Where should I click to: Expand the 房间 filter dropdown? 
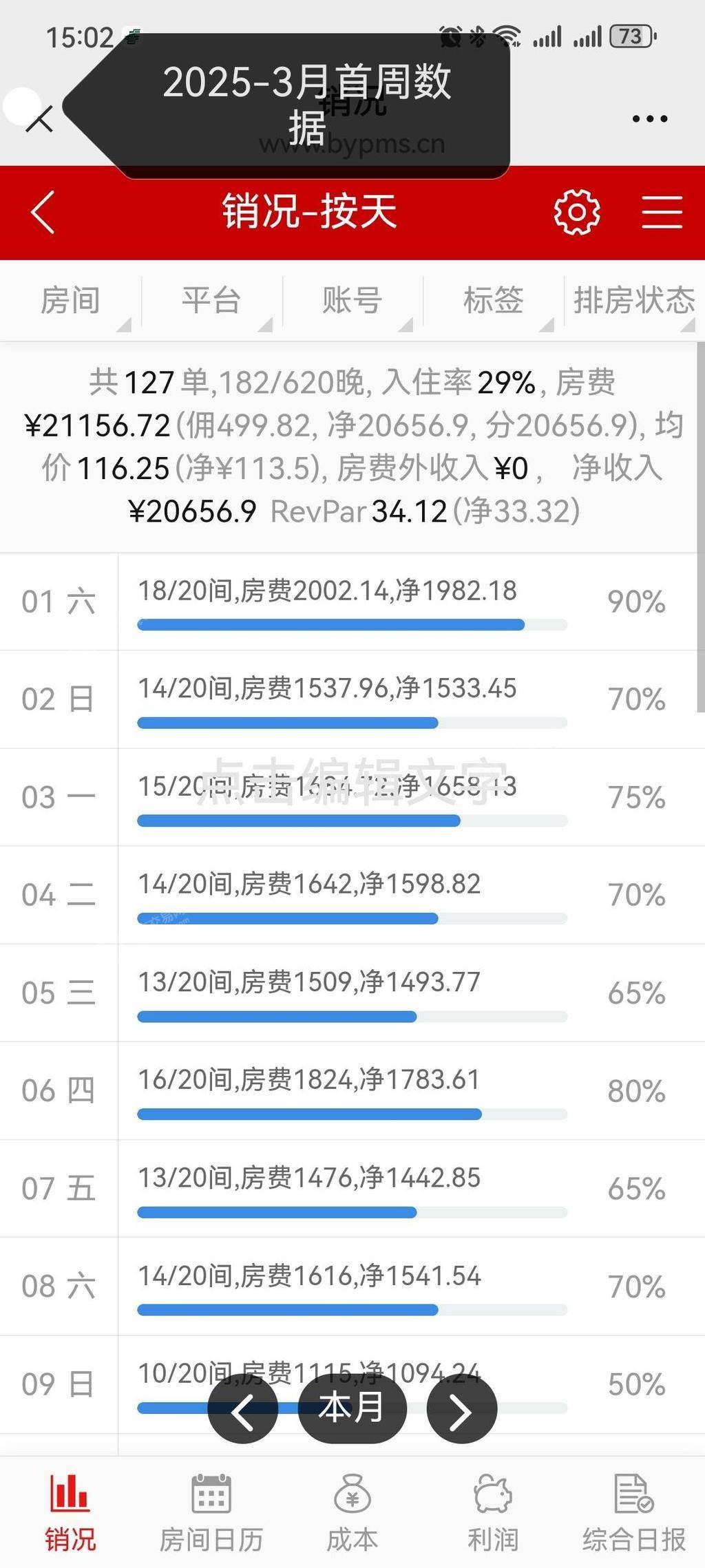pos(70,301)
